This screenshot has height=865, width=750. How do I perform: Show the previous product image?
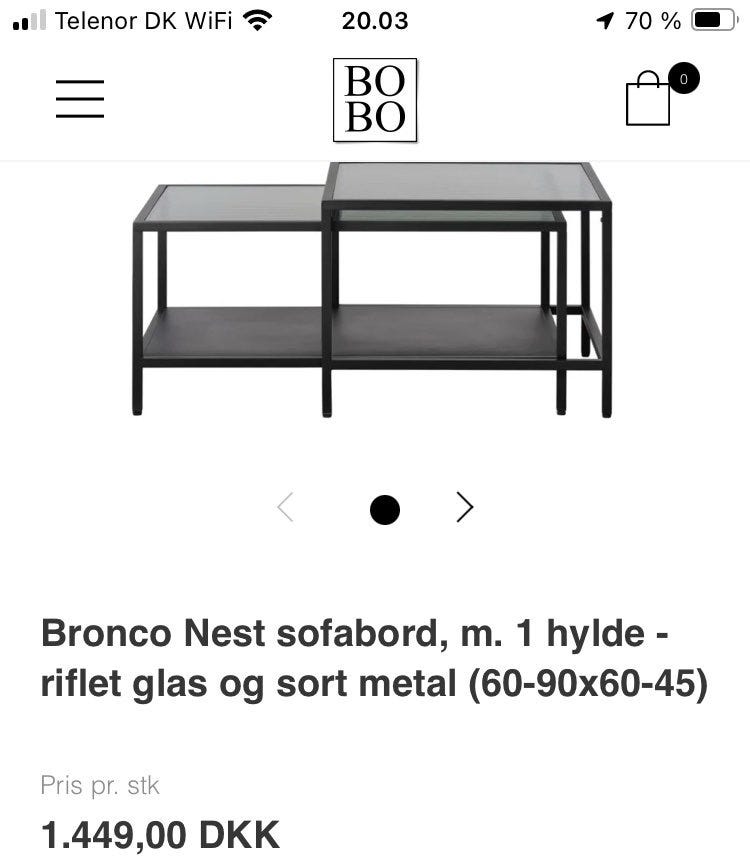pyautogui.click(x=286, y=508)
